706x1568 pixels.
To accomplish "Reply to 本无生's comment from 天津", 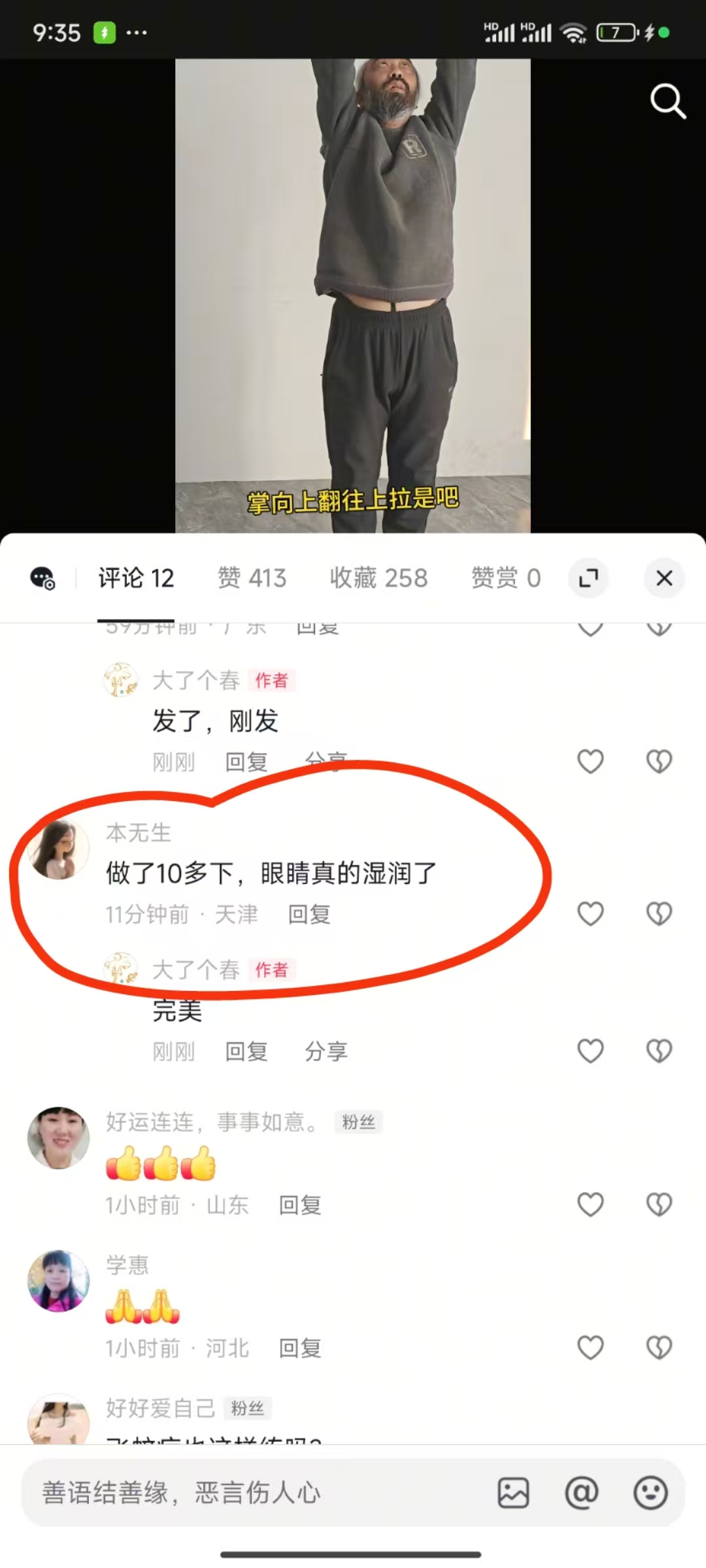I will click(x=309, y=914).
